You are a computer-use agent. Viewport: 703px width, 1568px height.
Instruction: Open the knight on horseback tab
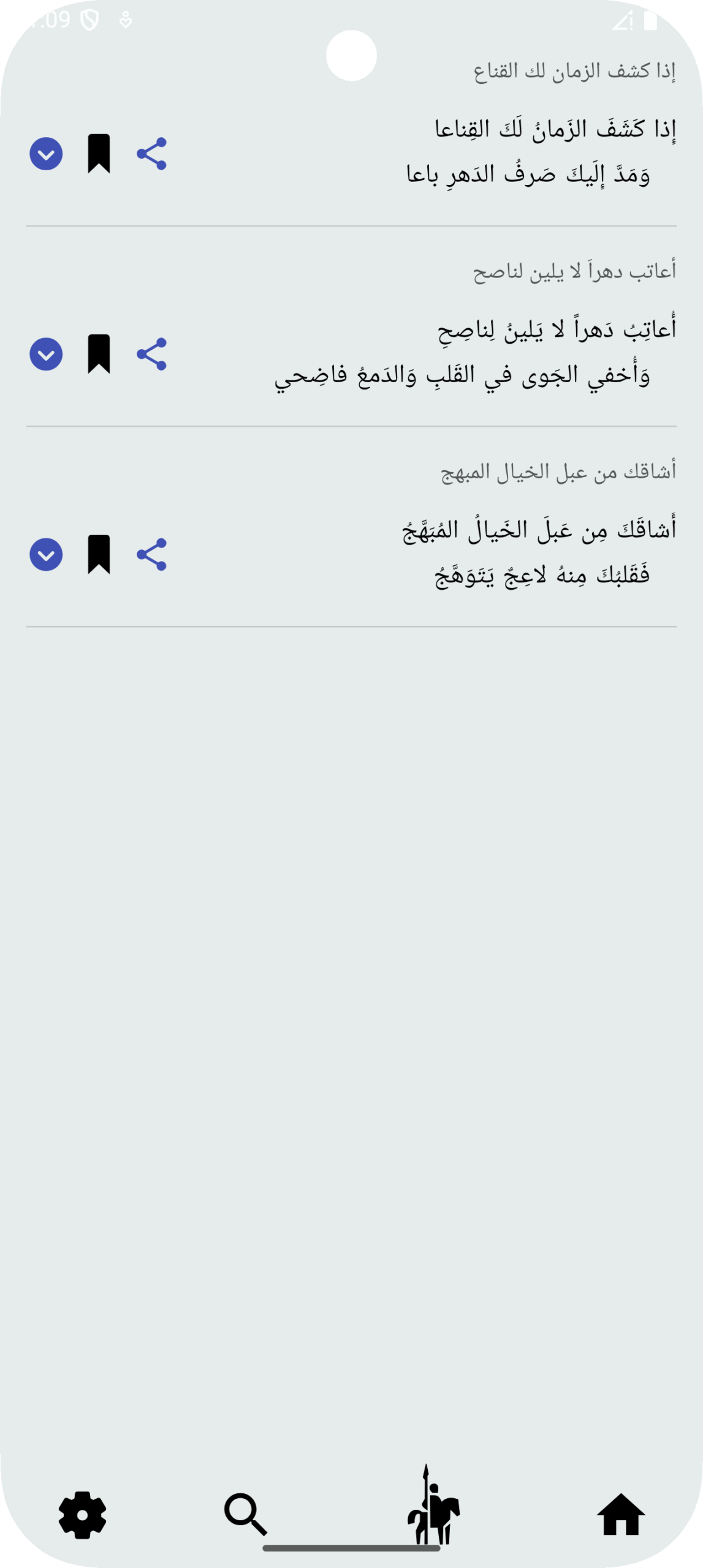[x=433, y=1507]
